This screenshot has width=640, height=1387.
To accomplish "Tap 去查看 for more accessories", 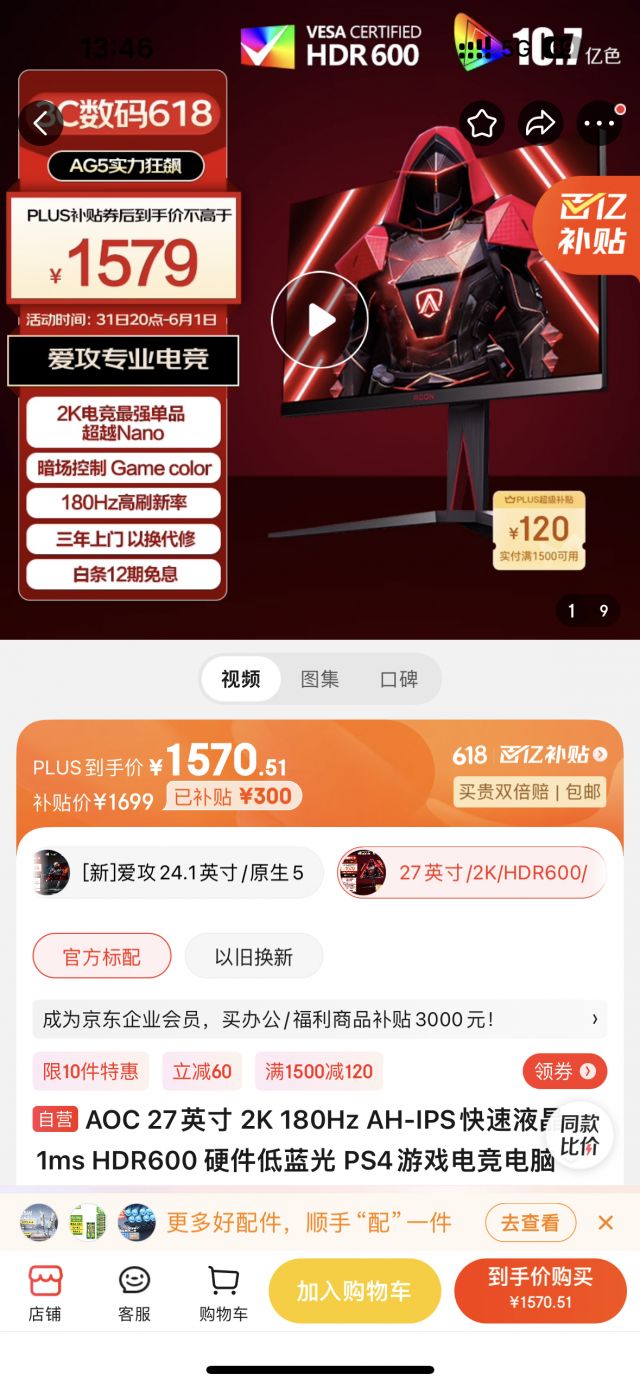I will (x=531, y=1222).
